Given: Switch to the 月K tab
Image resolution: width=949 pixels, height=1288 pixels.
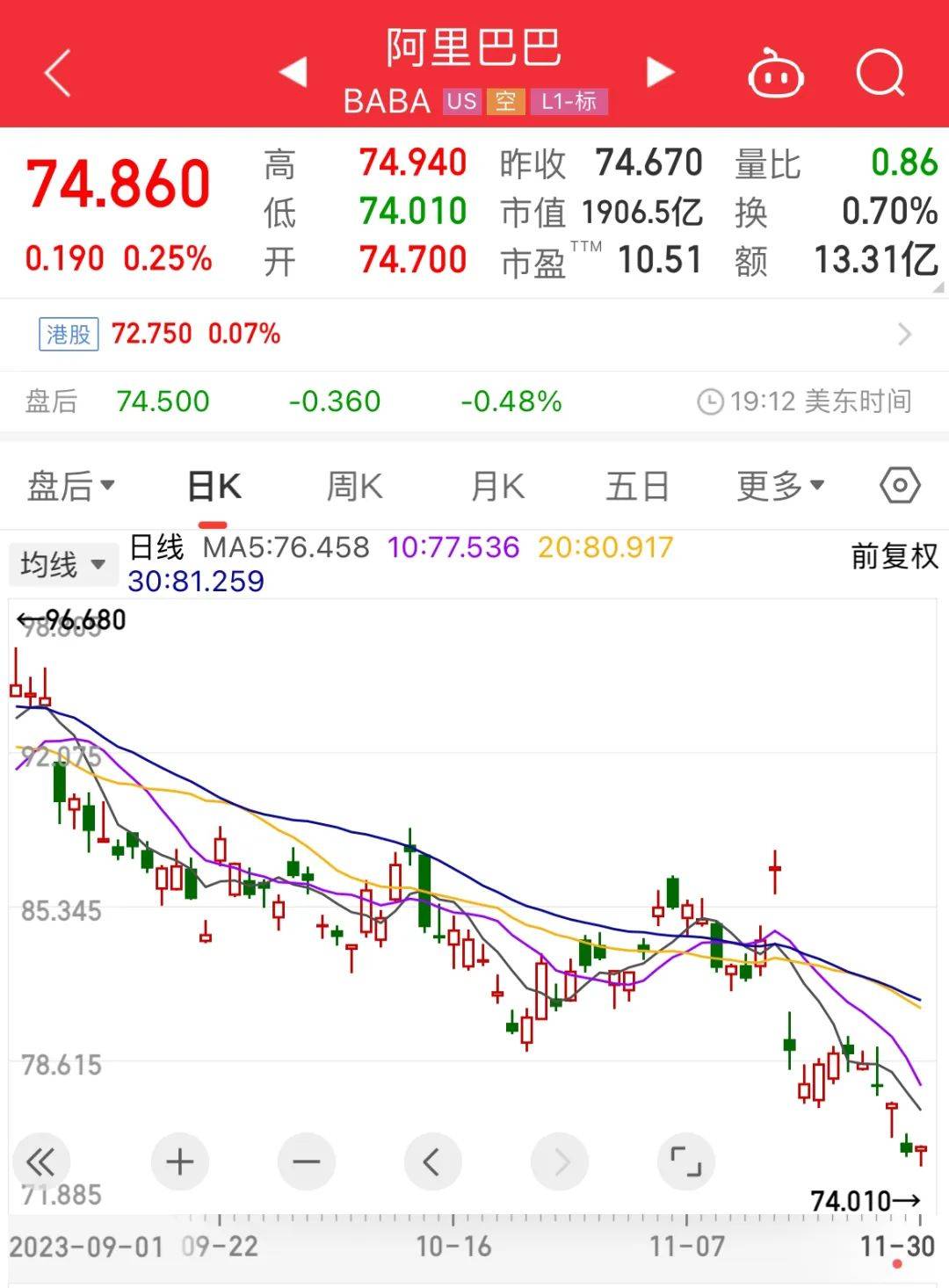Looking at the screenshot, I should [x=497, y=486].
